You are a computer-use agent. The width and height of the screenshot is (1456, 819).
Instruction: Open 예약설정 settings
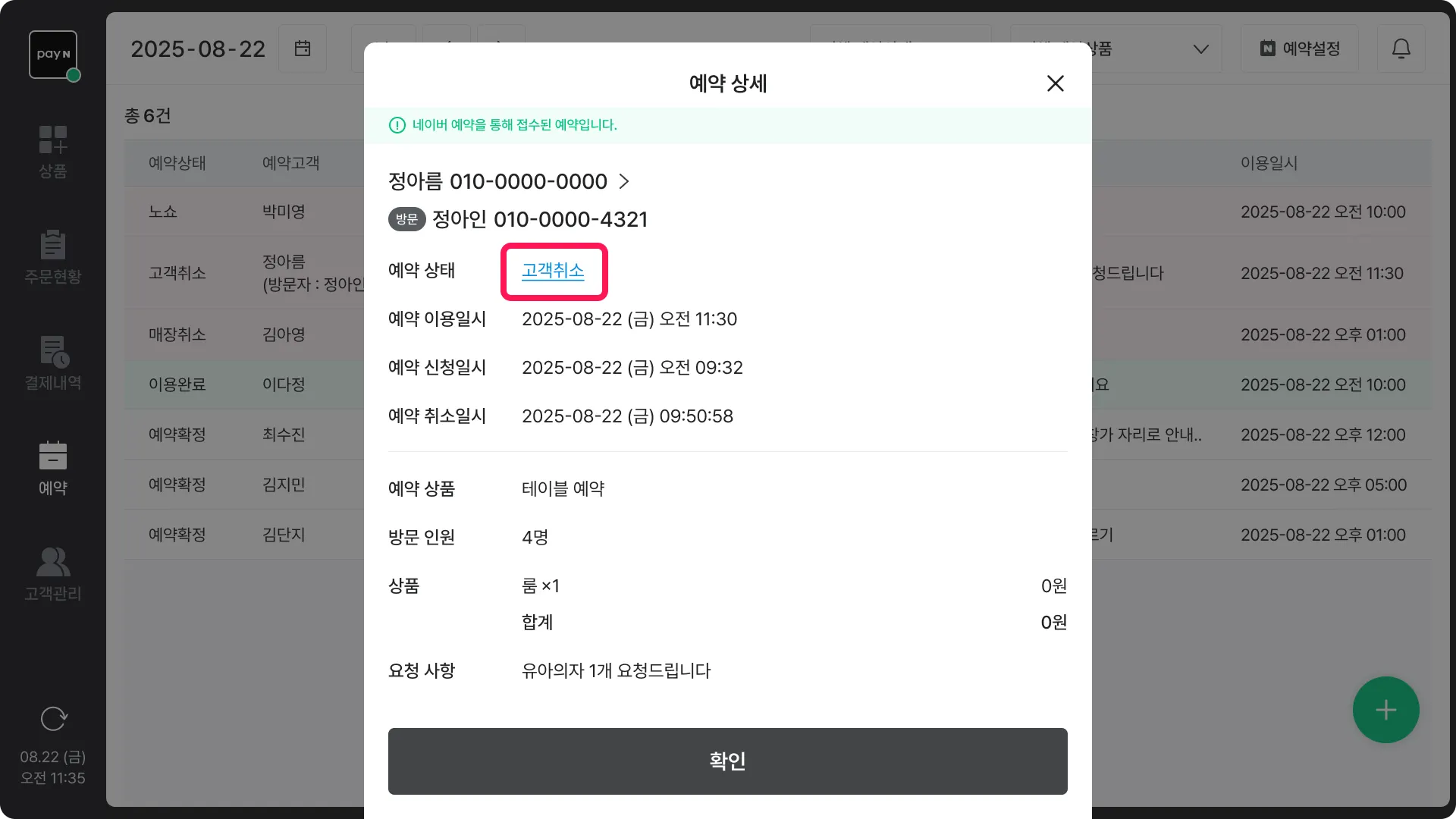click(1300, 49)
